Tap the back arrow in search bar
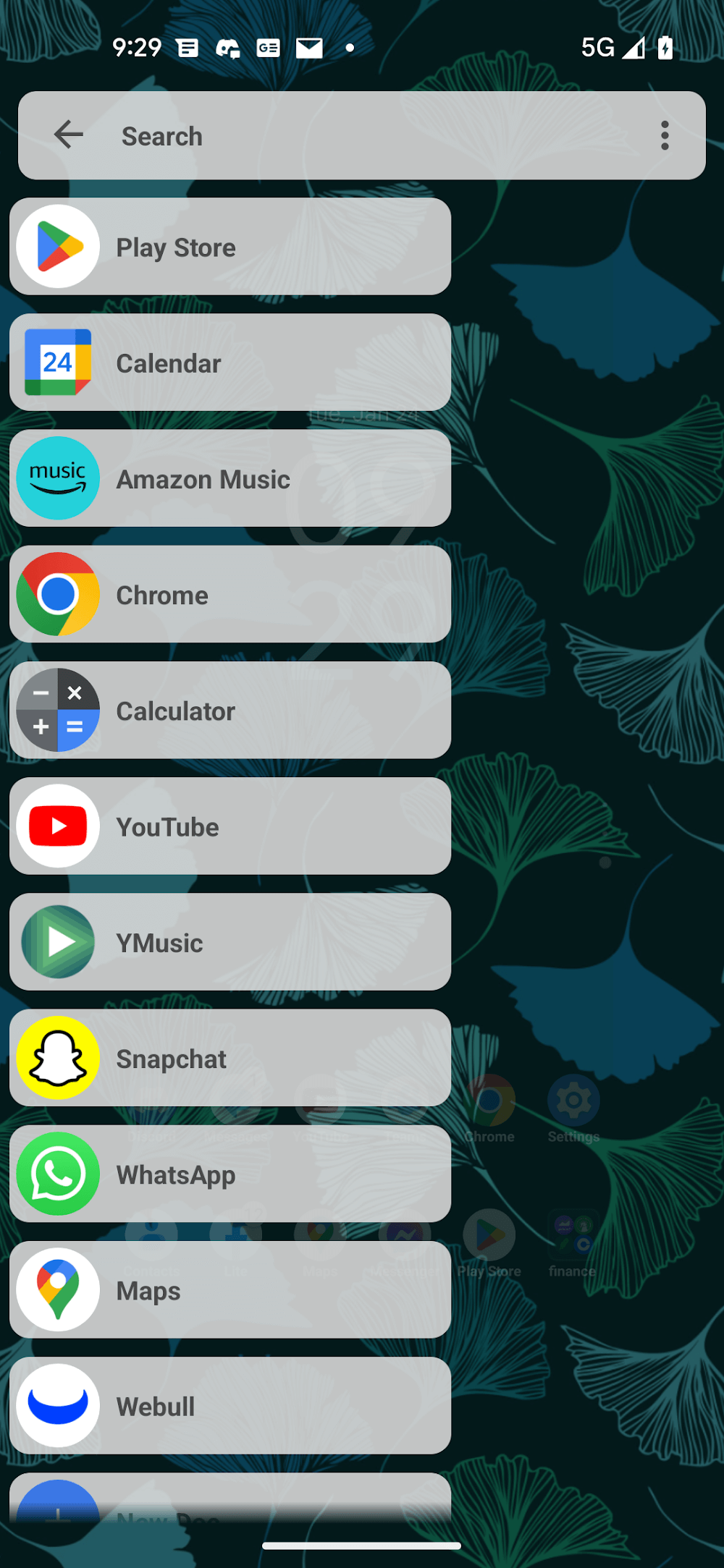 [x=69, y=135]
